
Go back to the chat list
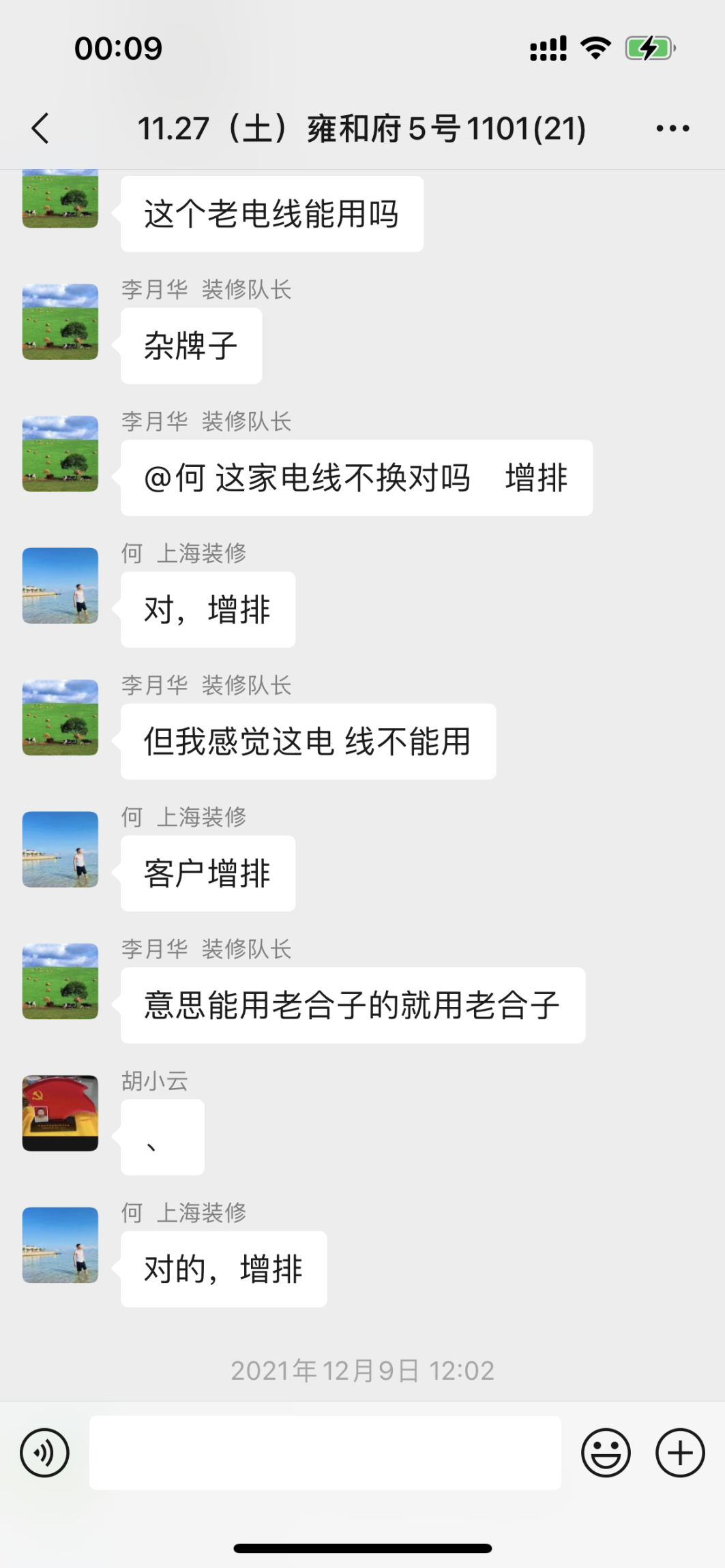pyautogui.click(x=41, y=128)
